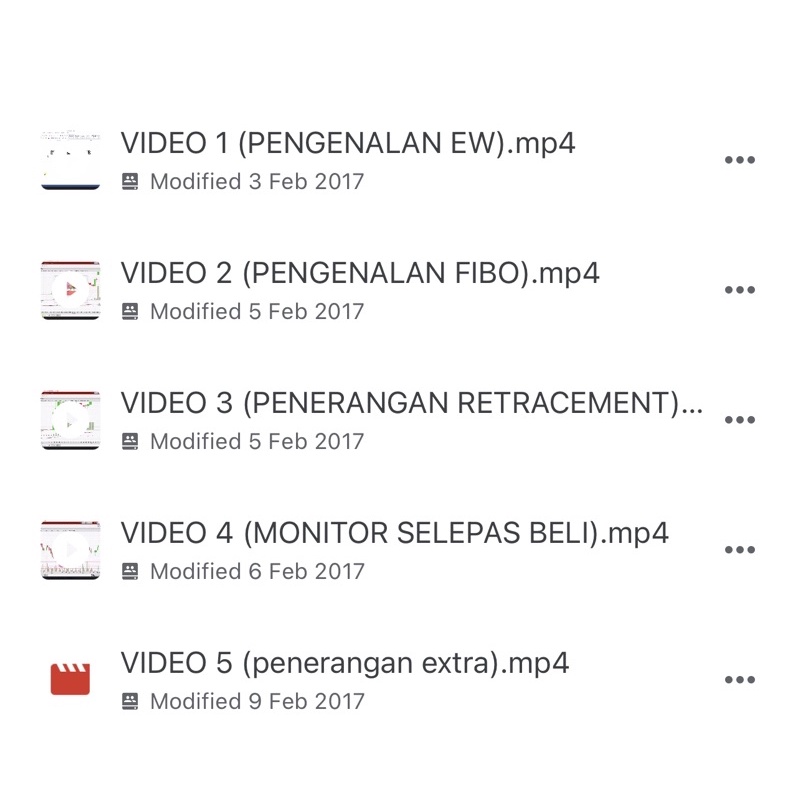Open VIDEO 3 (PENERANGAN RETRACEMENT) file
The width and height of the screenshot is (800, 800).
tap(411, 403)
